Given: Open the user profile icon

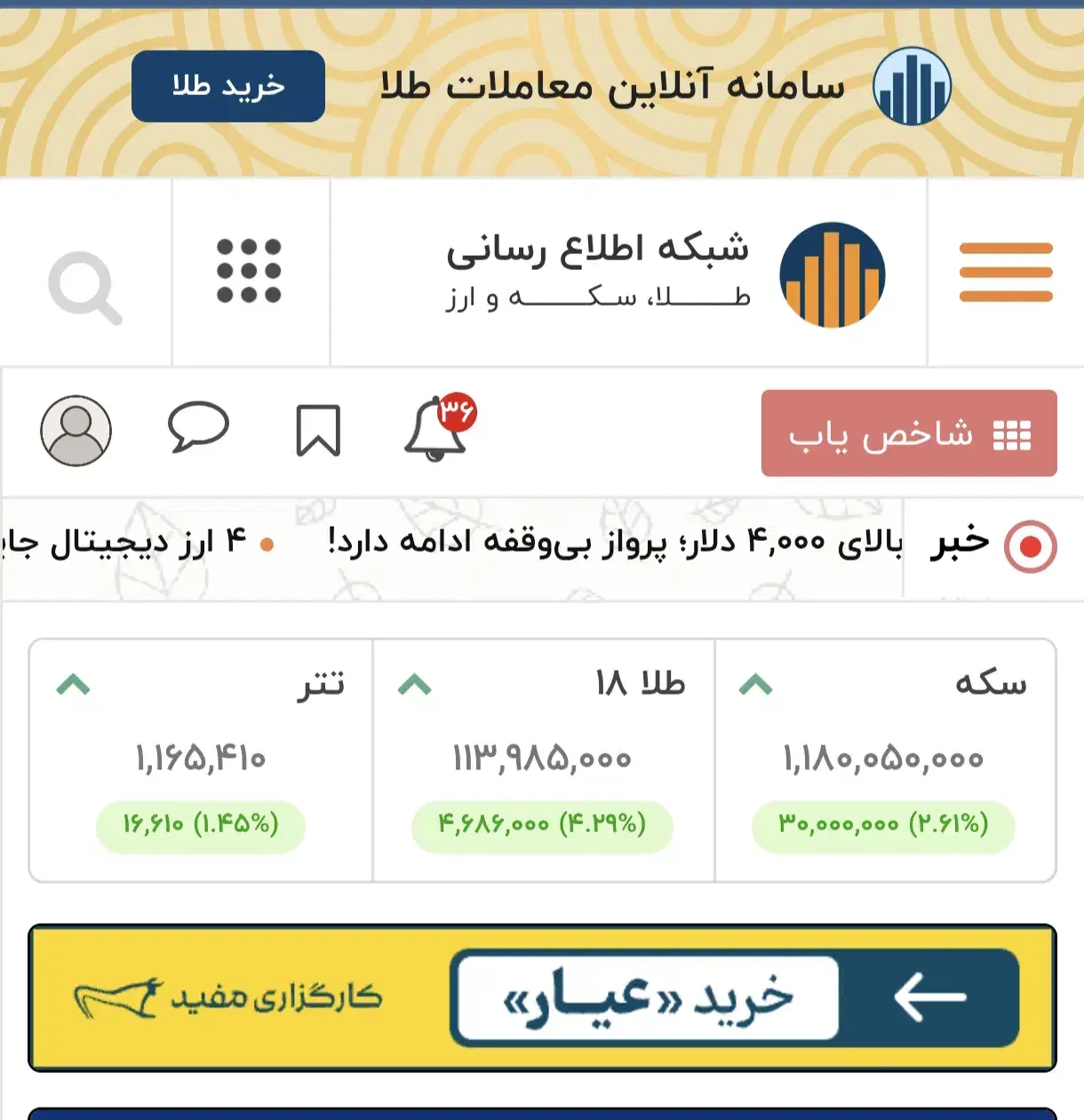Looking at the screenshot, I should pyautogui.click(x=76, y=431).
